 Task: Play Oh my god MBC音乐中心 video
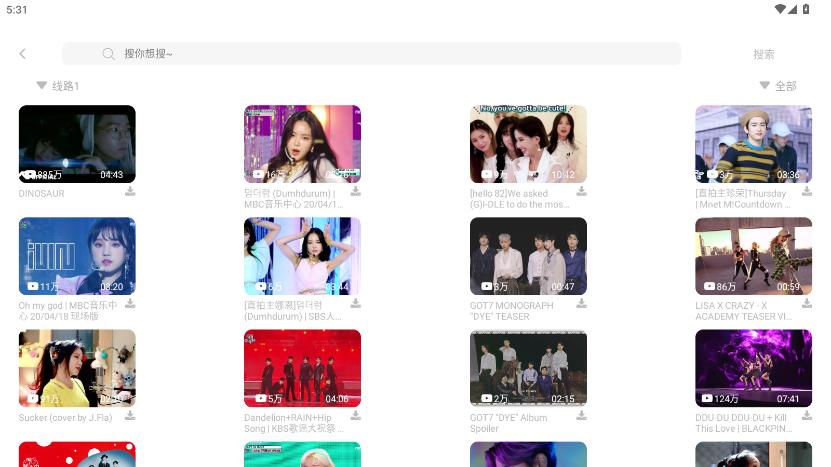[x=77, y=256]
